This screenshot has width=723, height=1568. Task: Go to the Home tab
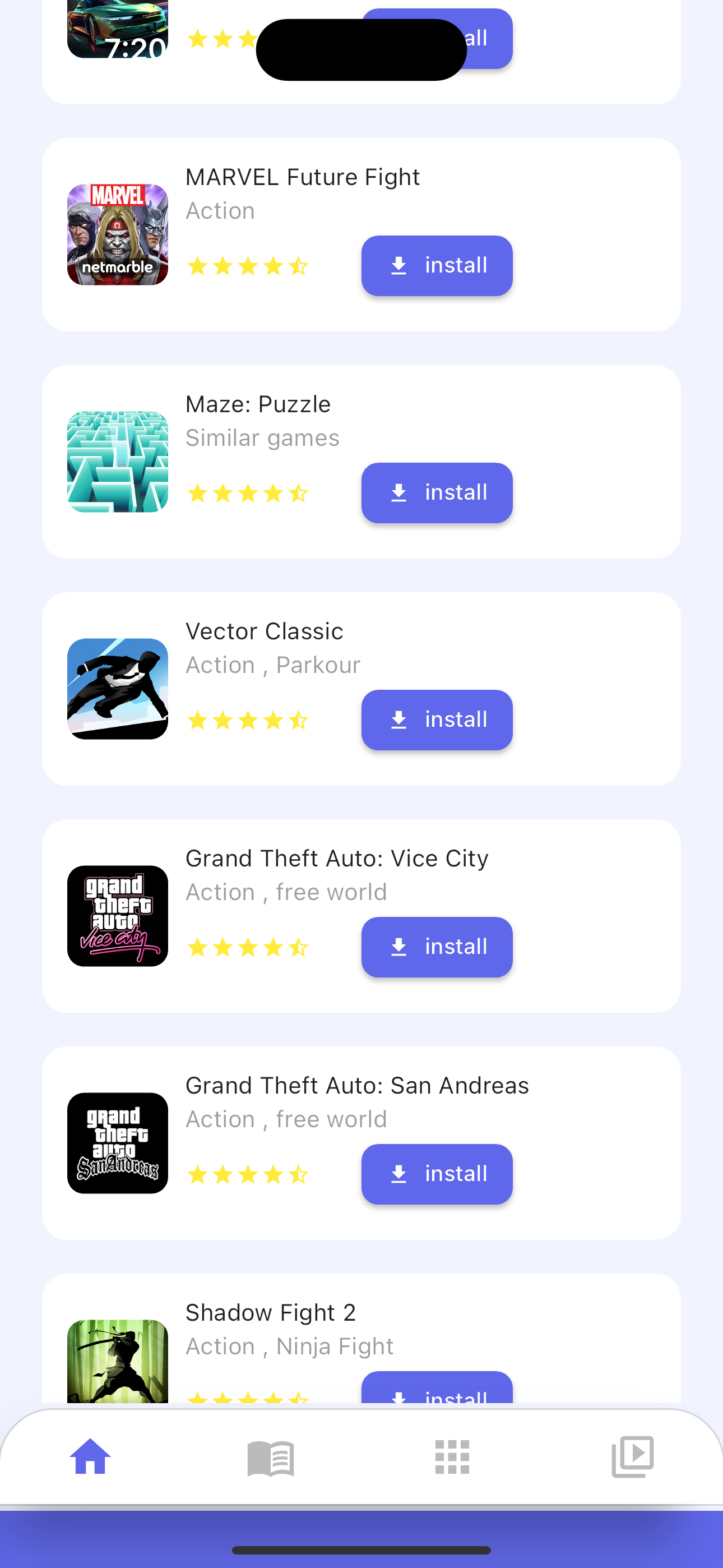click(90, 1457)
